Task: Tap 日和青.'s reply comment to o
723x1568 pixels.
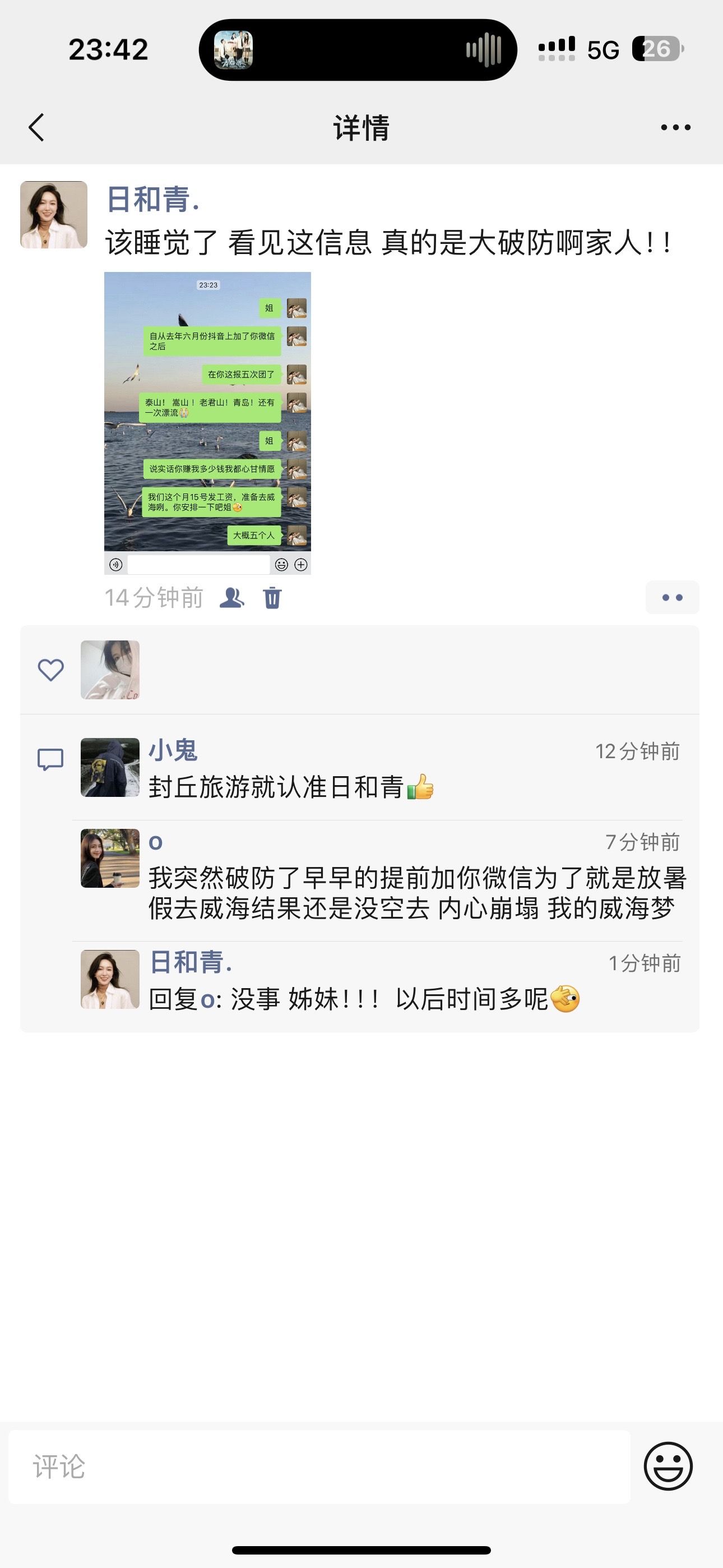Action: coord(365,999)
